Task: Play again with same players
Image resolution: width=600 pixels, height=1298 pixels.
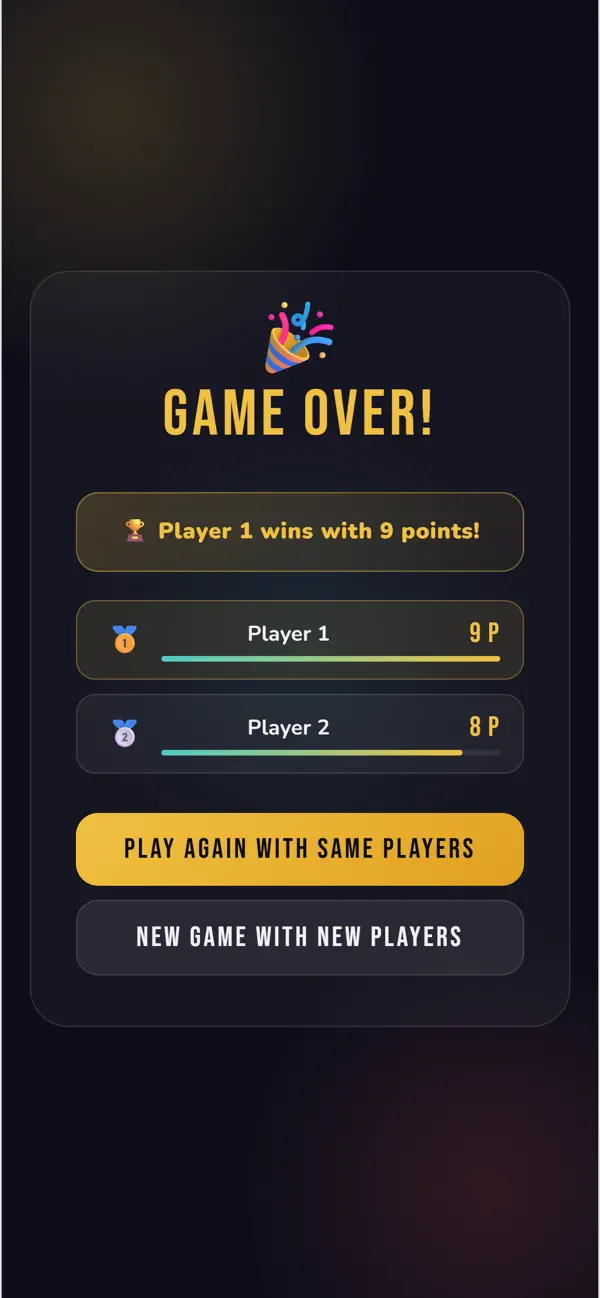Action: tap(300, 849)
